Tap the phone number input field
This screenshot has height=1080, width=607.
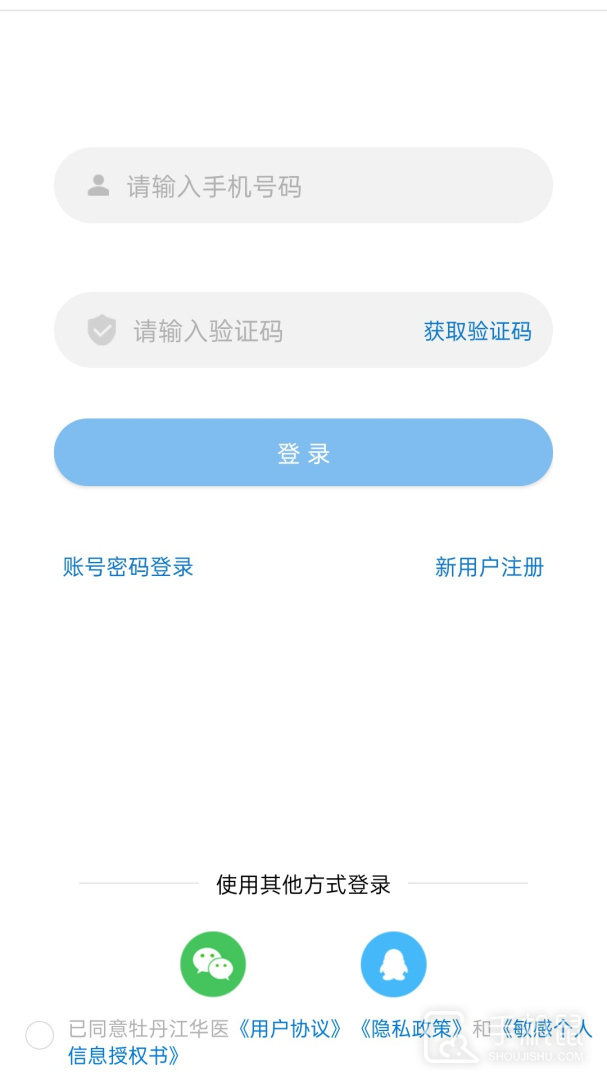pyautogui.click(x=303, y=185)
